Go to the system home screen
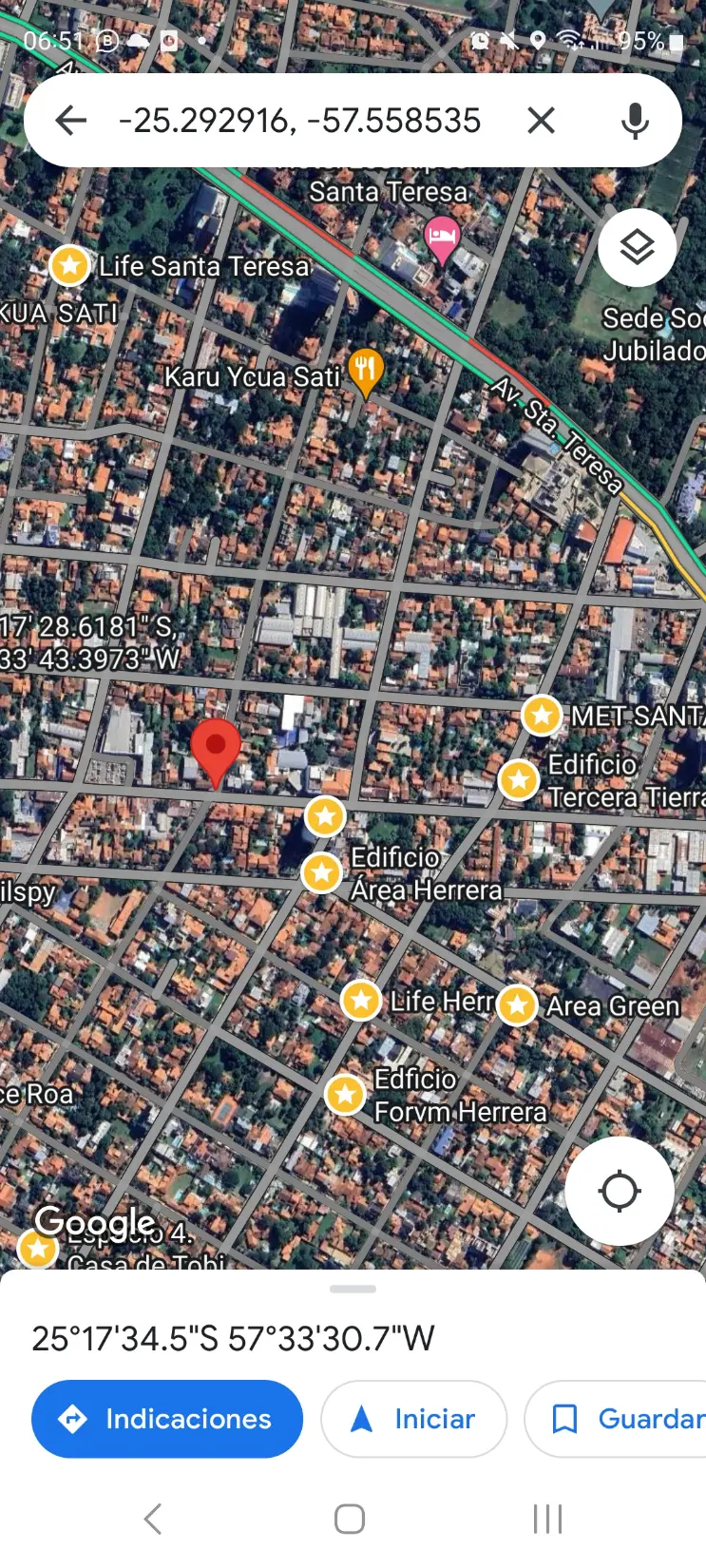The width and height of the screenshot is (706, 1568). coord(350,1519)
